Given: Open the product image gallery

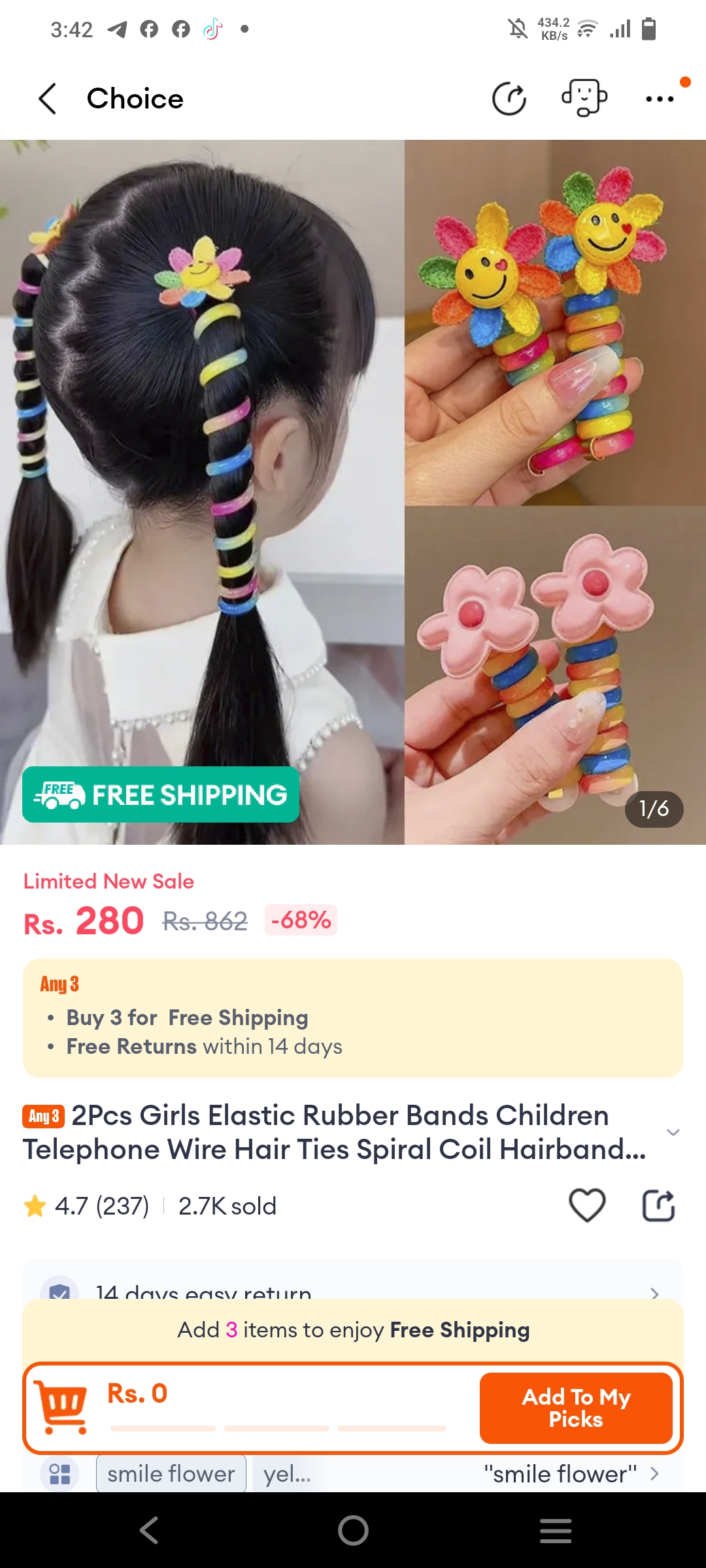Looking at the screenshot, I should (x=353, y=491).
